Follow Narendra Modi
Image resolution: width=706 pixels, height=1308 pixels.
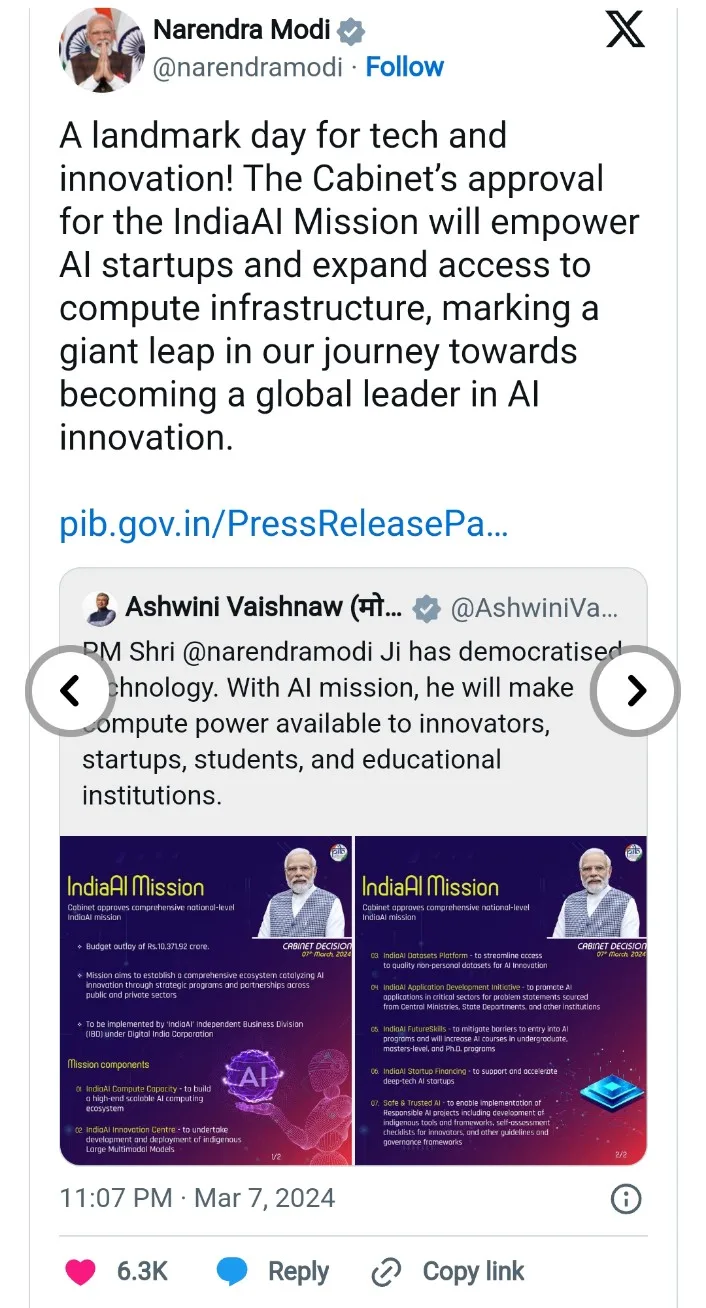tap(404, 67)
